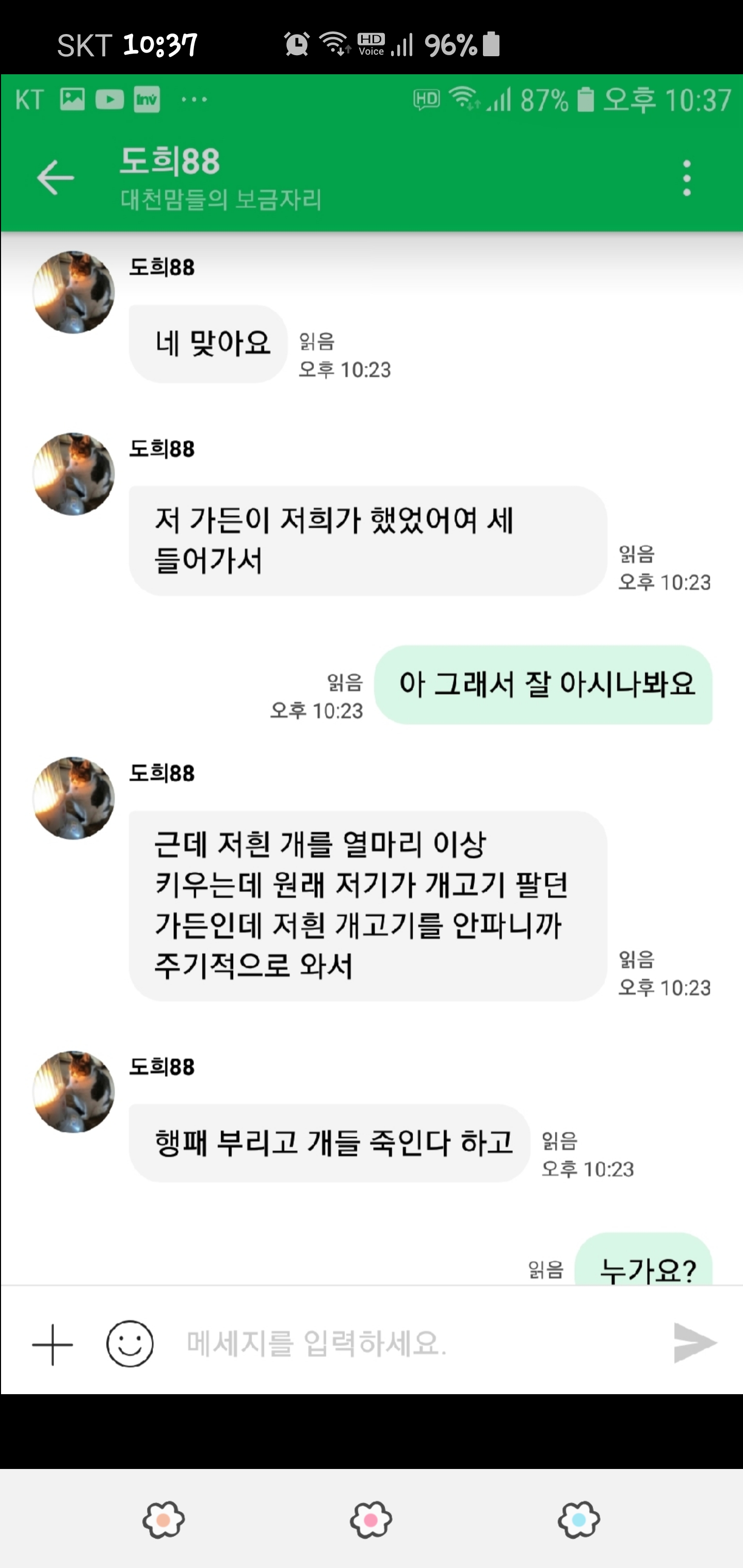Viewport: 743px width, 1568px height.
Task: Go back from the 도희88 chat
Action: (x=55, y=178)
